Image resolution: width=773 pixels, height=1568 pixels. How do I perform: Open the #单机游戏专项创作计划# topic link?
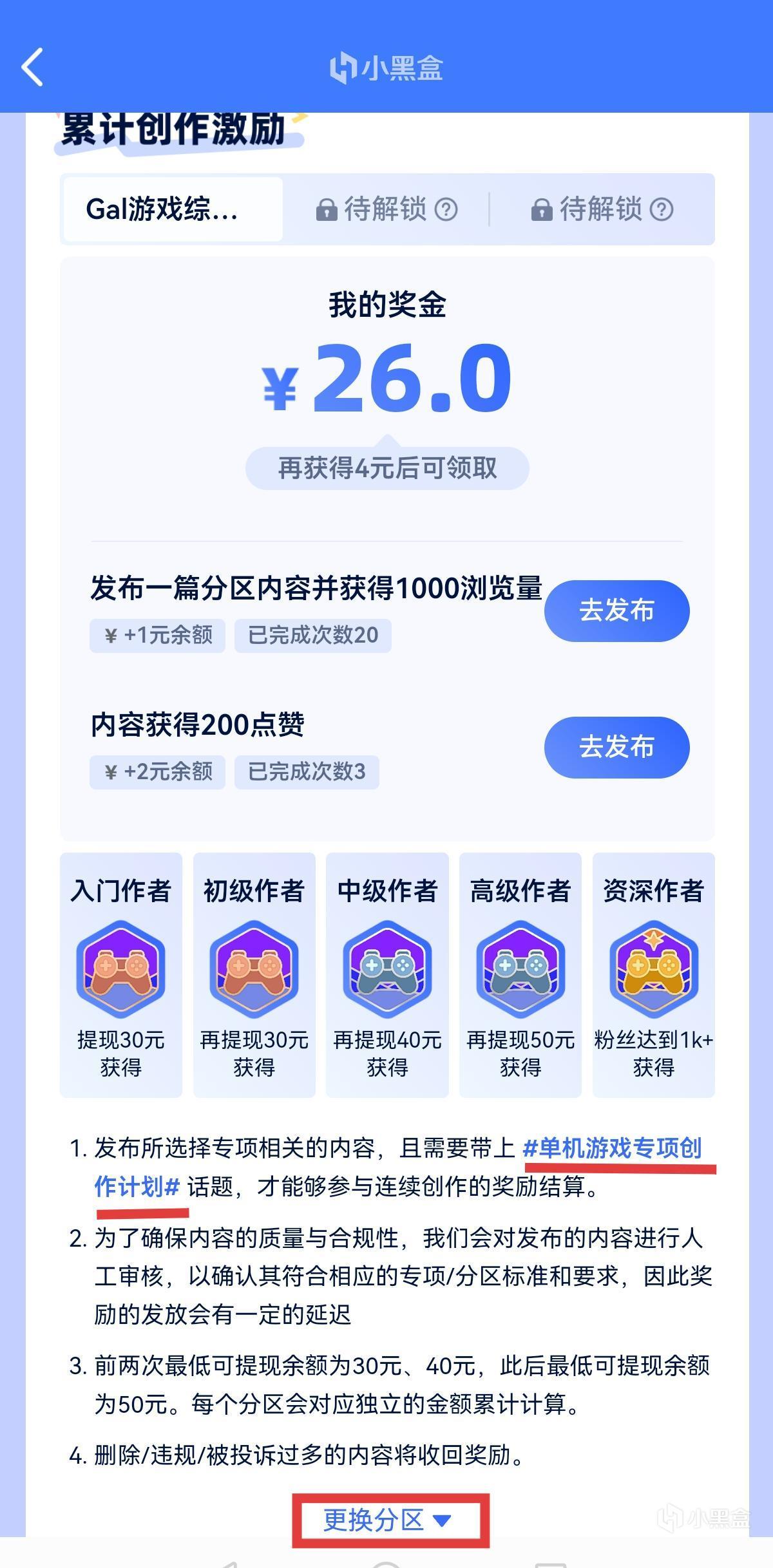[612, 1148]
